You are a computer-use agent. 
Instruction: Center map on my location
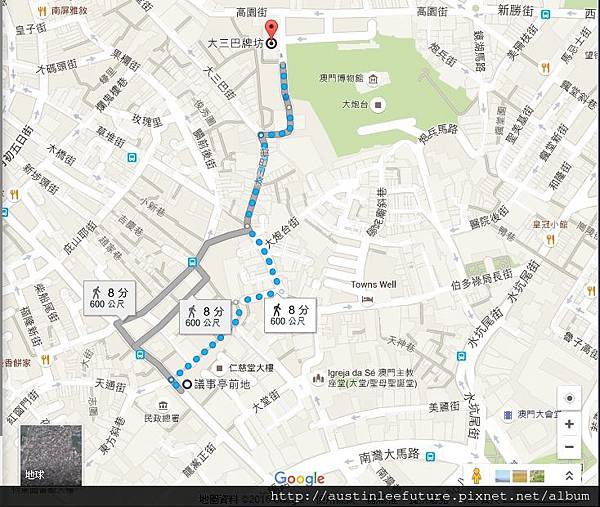click(569, 397)
